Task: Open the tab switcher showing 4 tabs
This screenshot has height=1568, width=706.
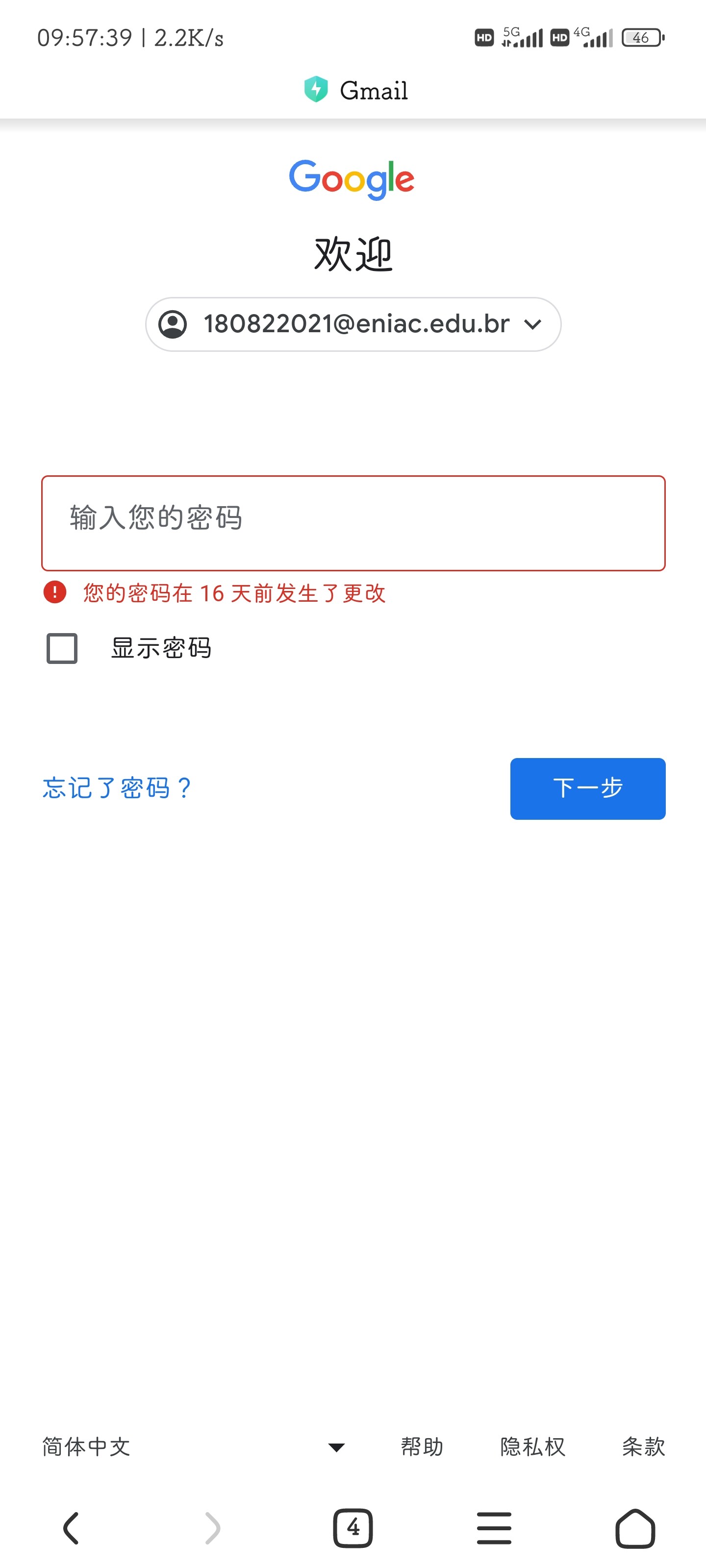Action: [x=353, y=1528]
